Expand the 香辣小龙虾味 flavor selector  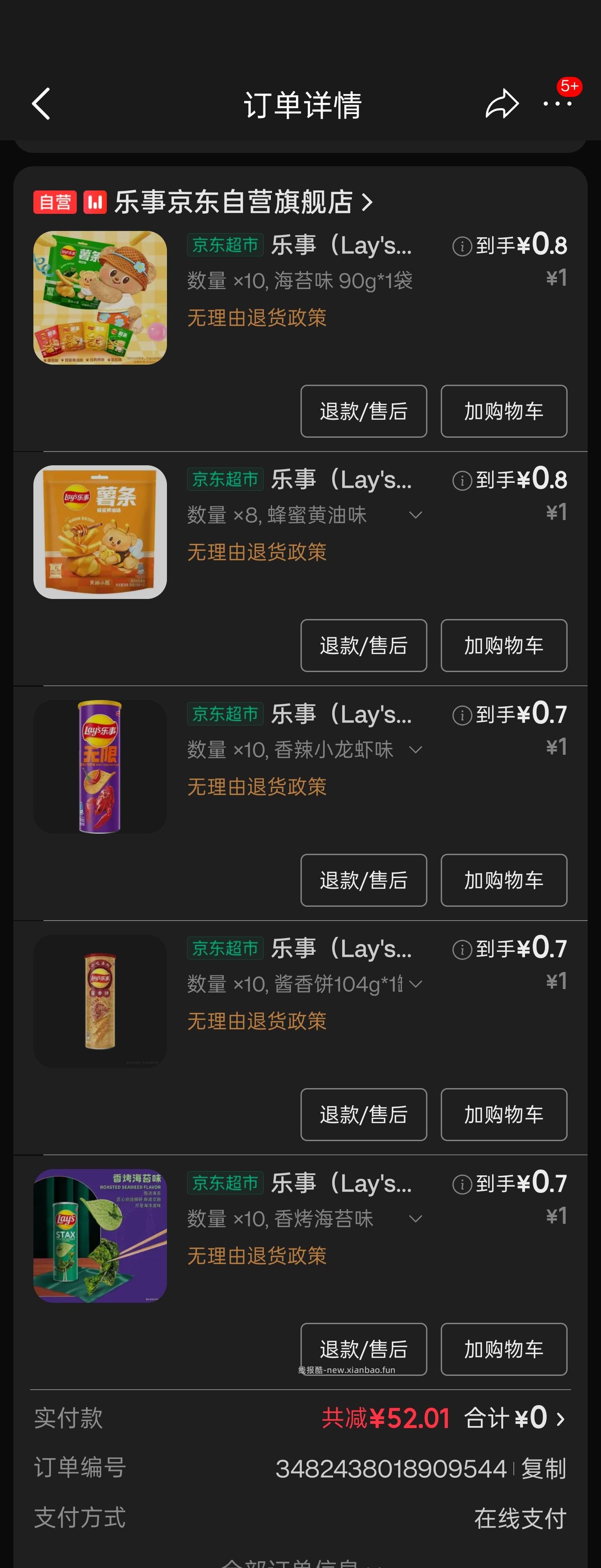416,750
